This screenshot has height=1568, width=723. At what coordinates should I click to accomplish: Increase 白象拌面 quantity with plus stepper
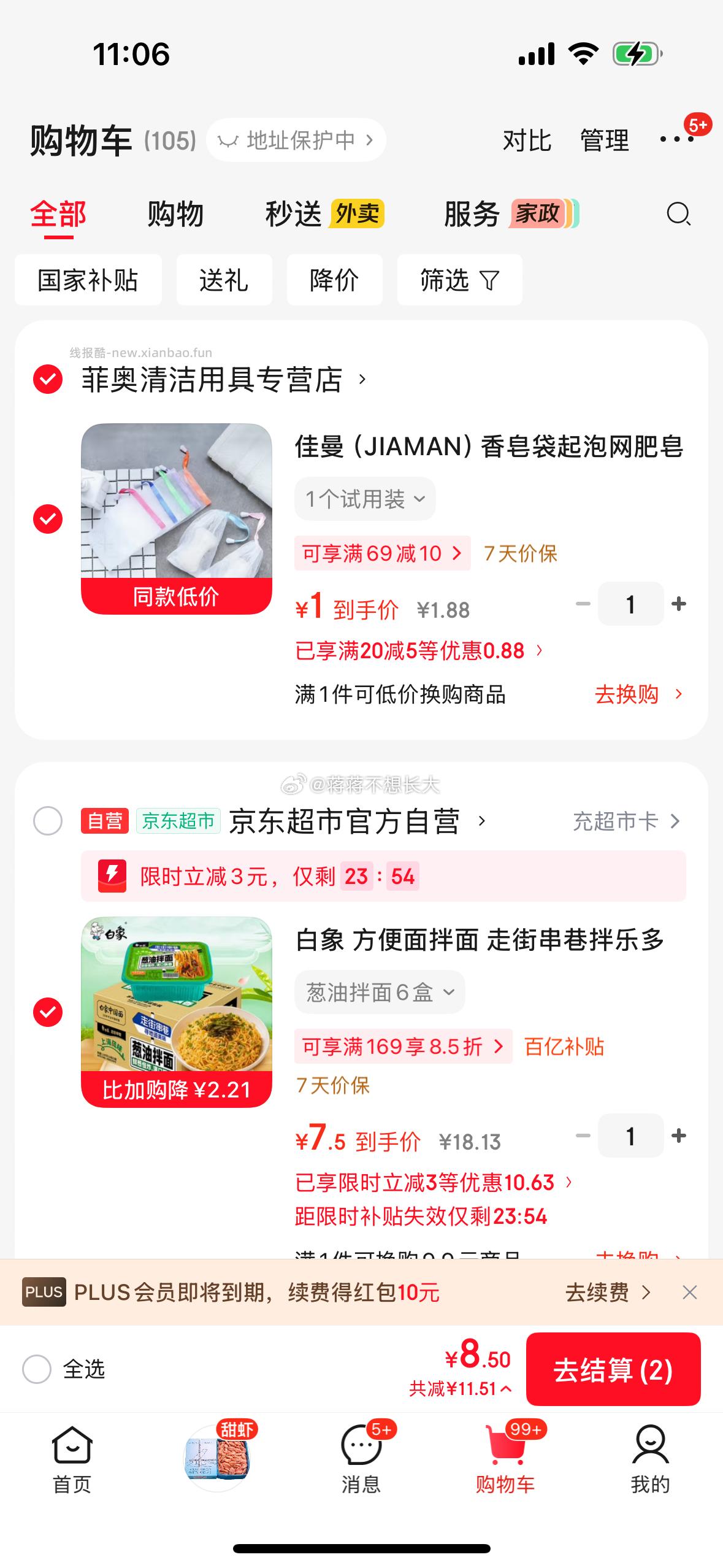[x=678, y=1136]
